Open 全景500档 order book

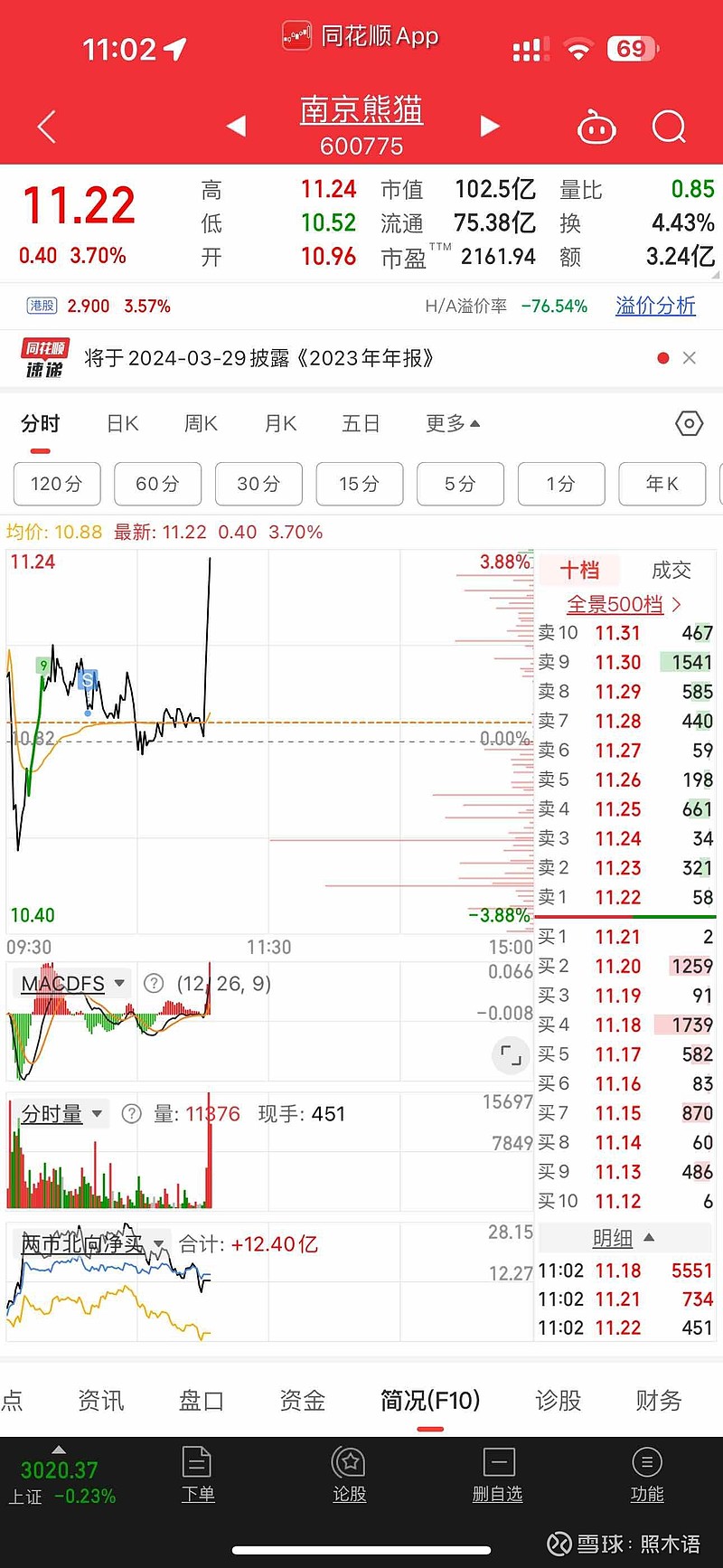pyautogui.click(x=624, y=603)
